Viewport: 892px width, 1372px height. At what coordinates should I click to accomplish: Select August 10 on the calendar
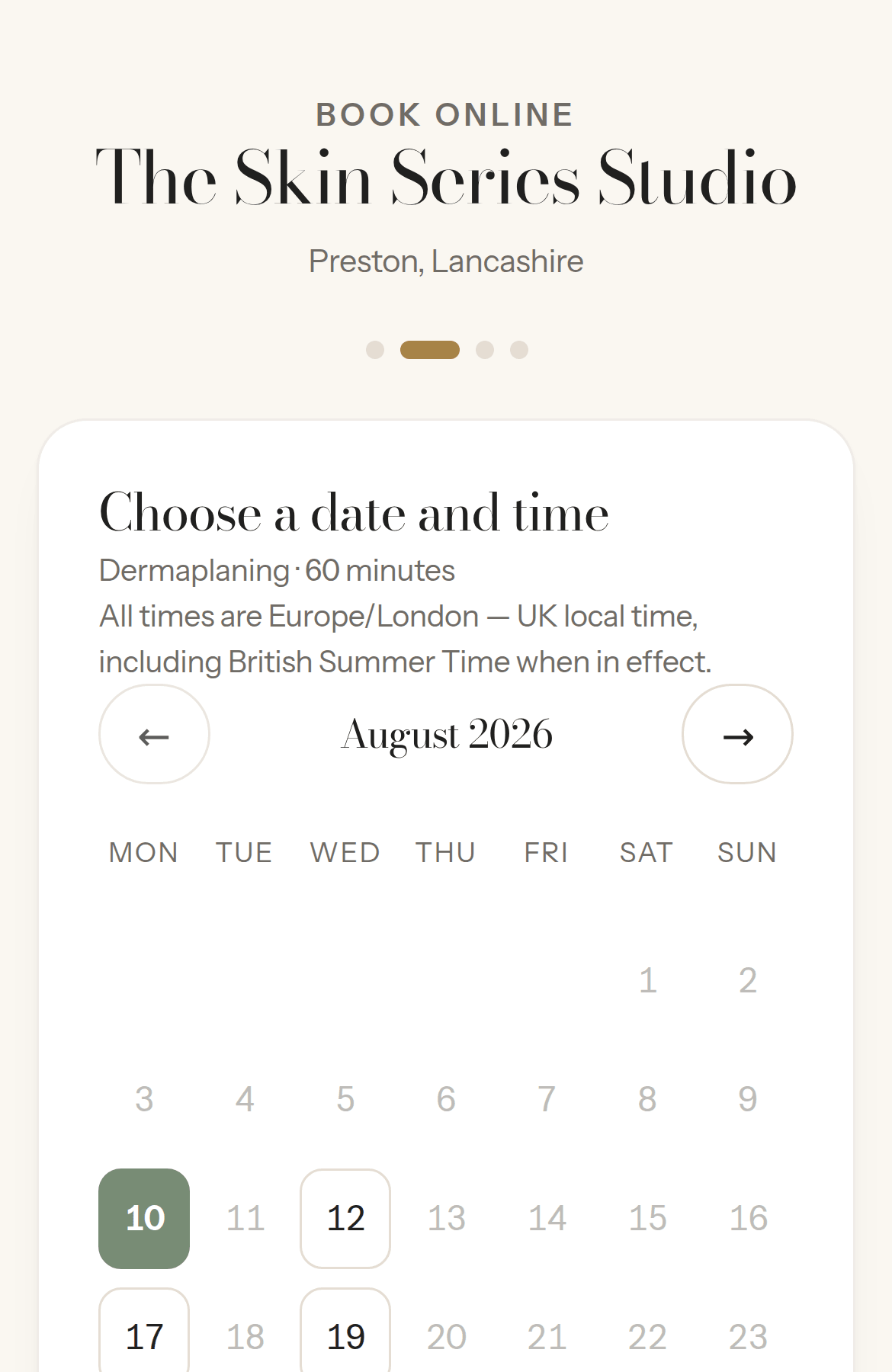tap(144, 1218)
